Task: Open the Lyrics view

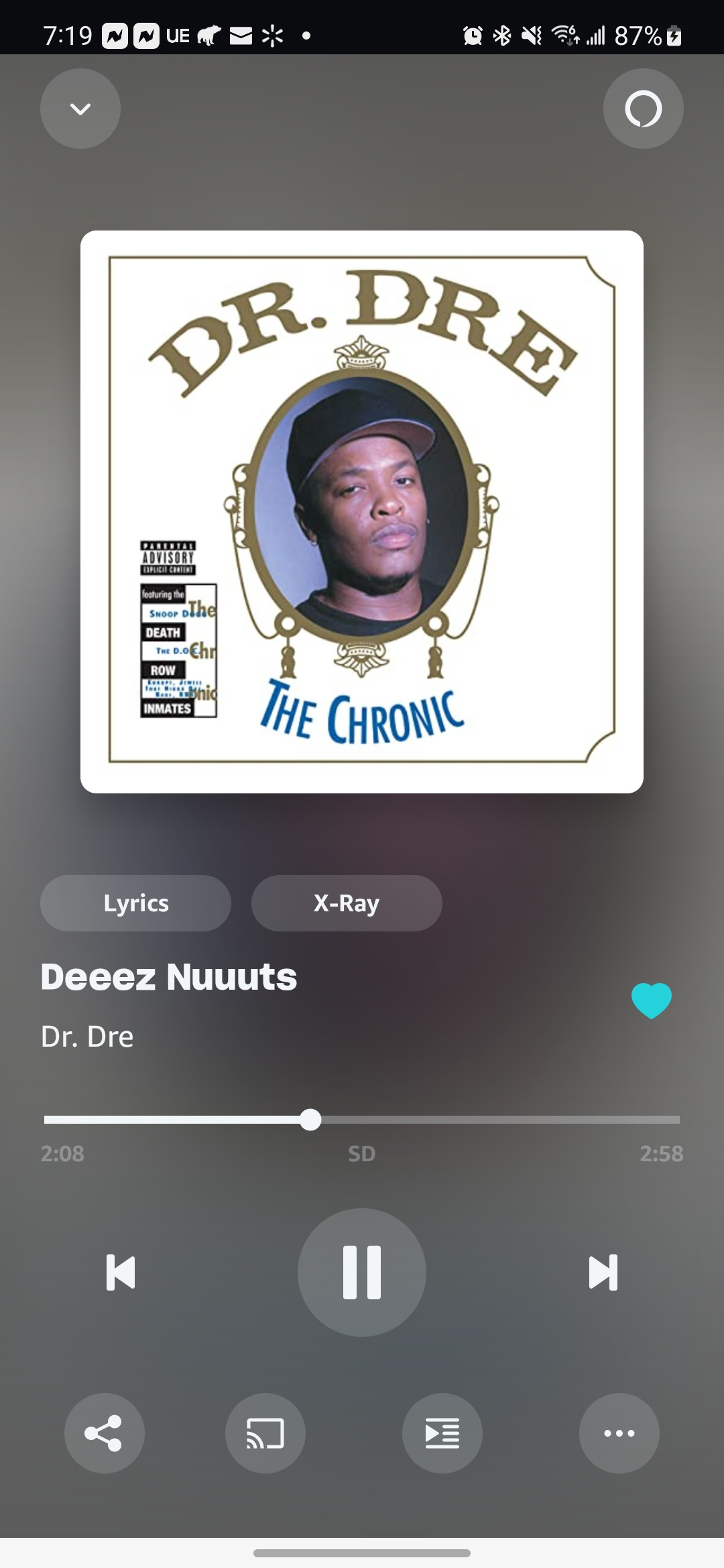Action: pyautogui.click(x=135, y=903)
